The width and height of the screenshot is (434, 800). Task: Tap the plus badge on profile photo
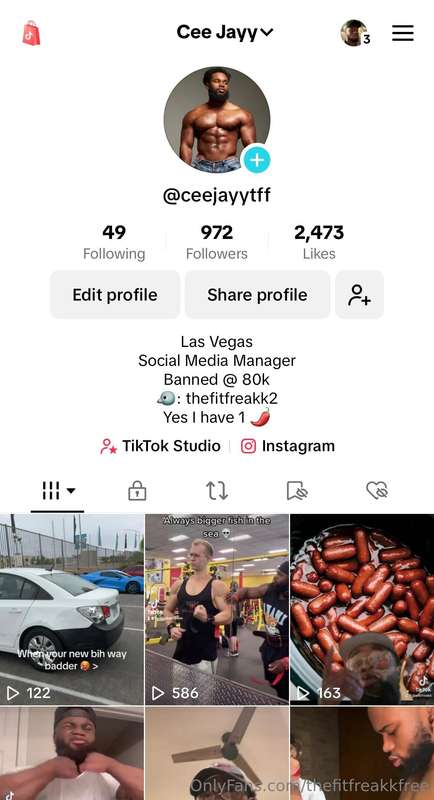coord(257,160)
